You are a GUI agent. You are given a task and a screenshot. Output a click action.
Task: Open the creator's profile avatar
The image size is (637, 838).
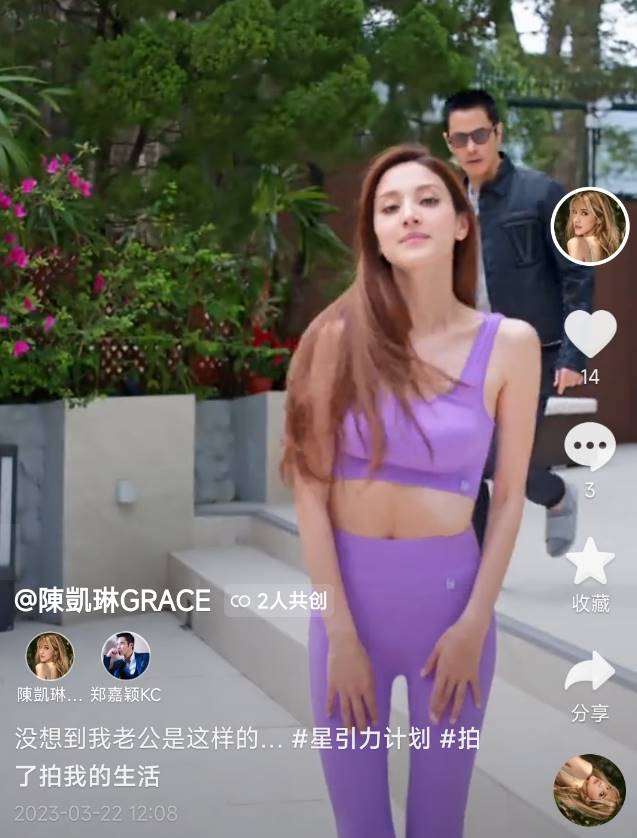[590, 226]
